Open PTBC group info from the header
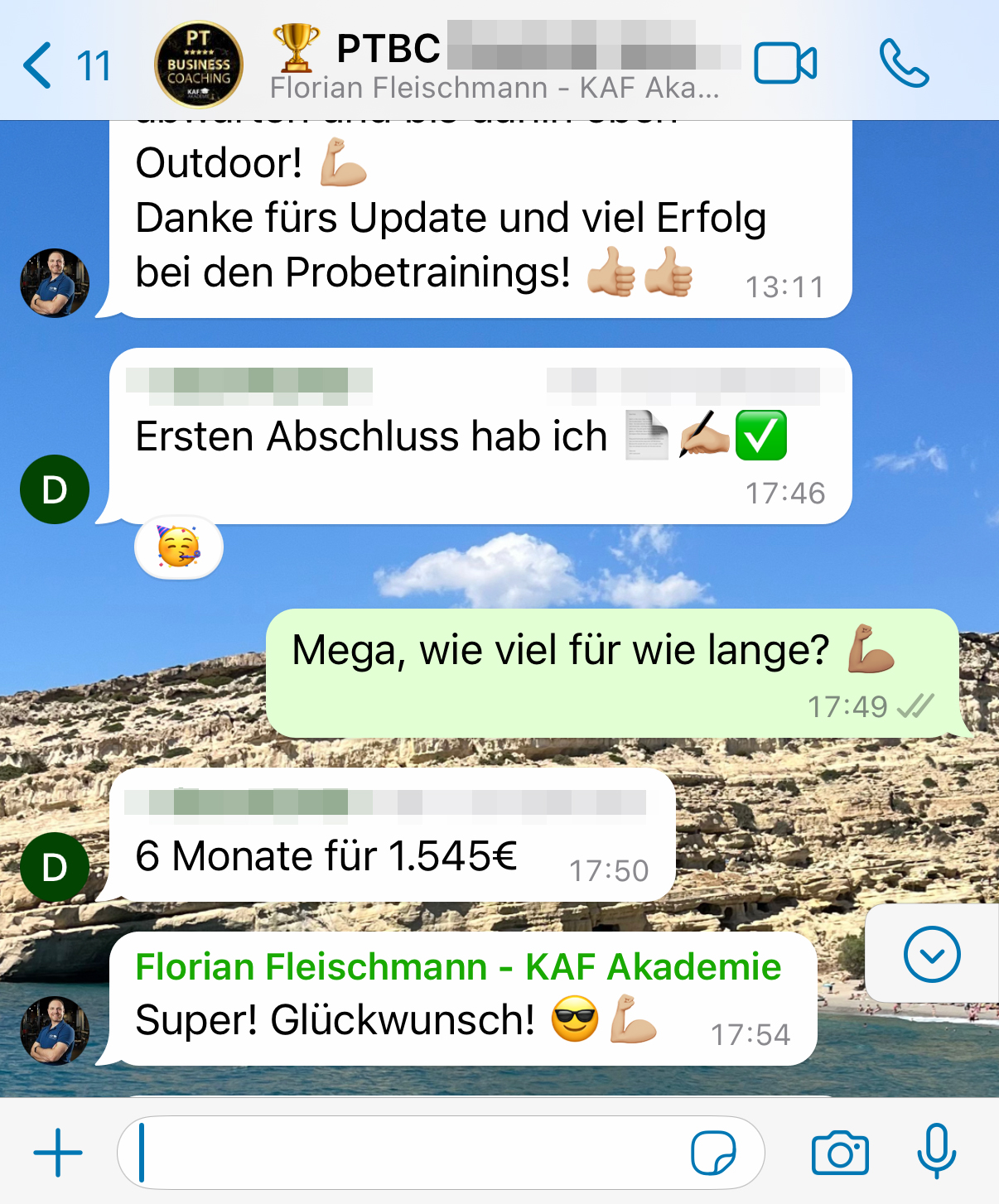Image resolution: width=999 pixels, height=1204 pixels. [497, 65]
